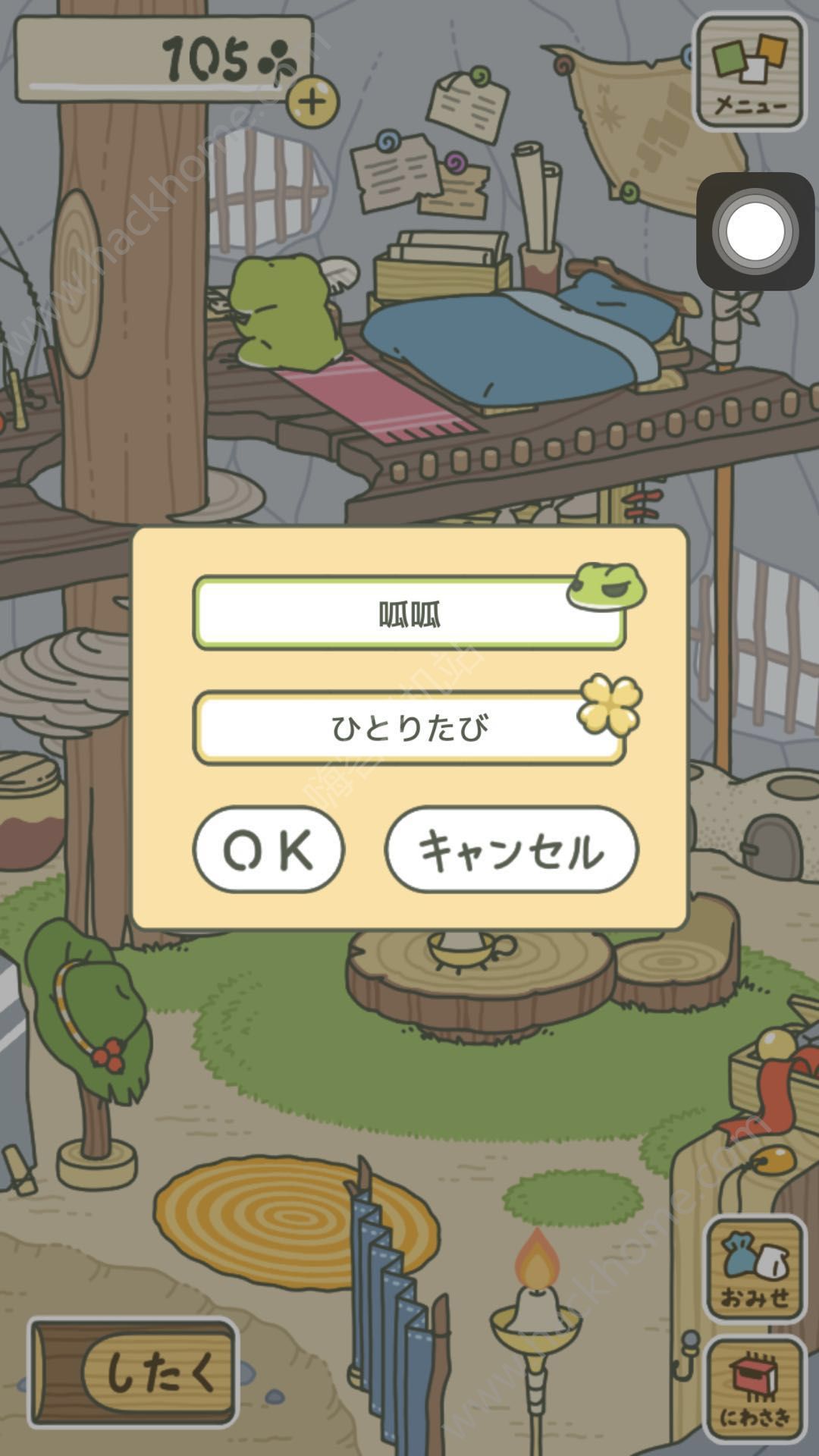Confirm the name with the OK button

[268, 849]
